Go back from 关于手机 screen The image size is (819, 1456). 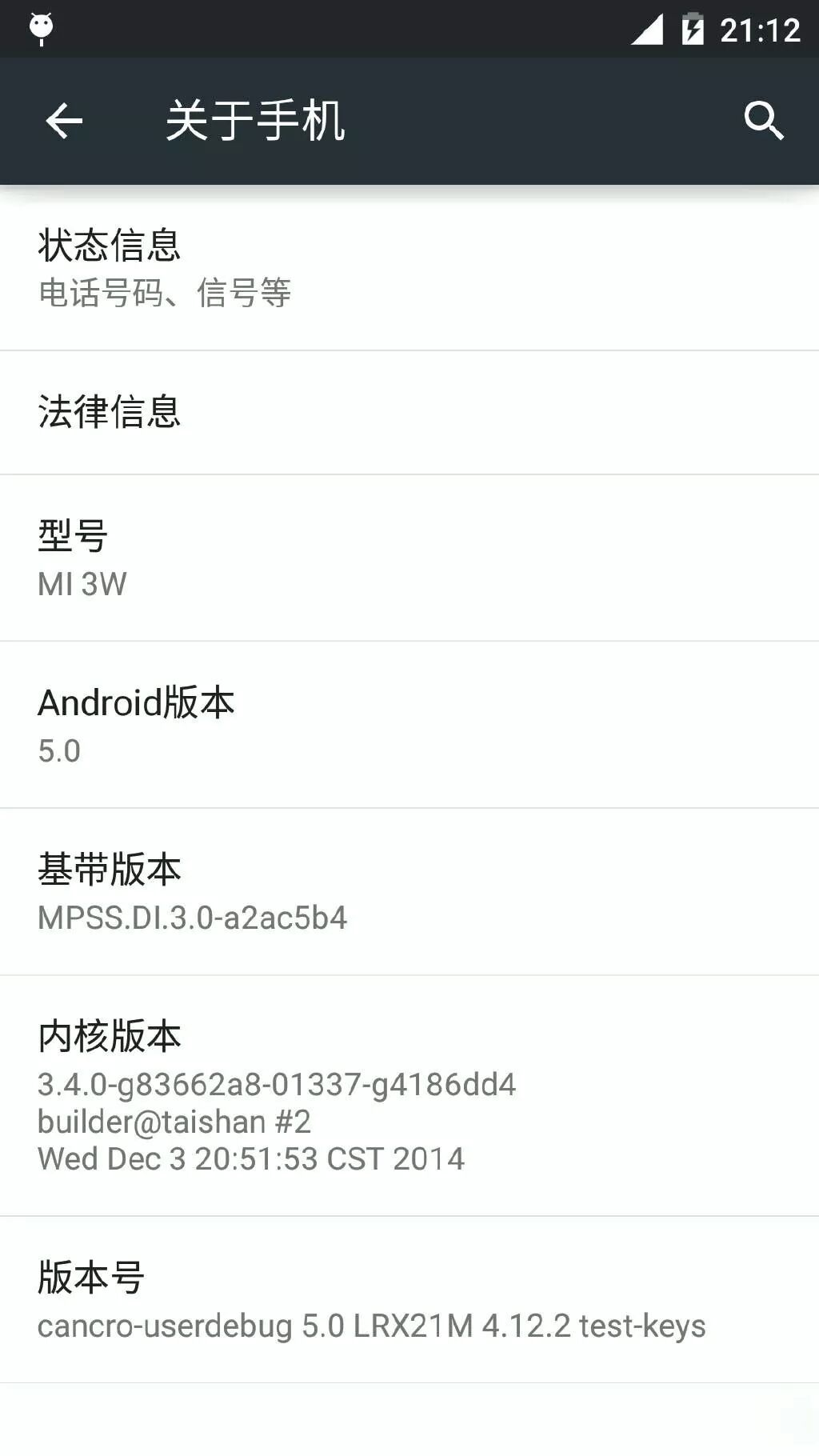pos(64,121)
